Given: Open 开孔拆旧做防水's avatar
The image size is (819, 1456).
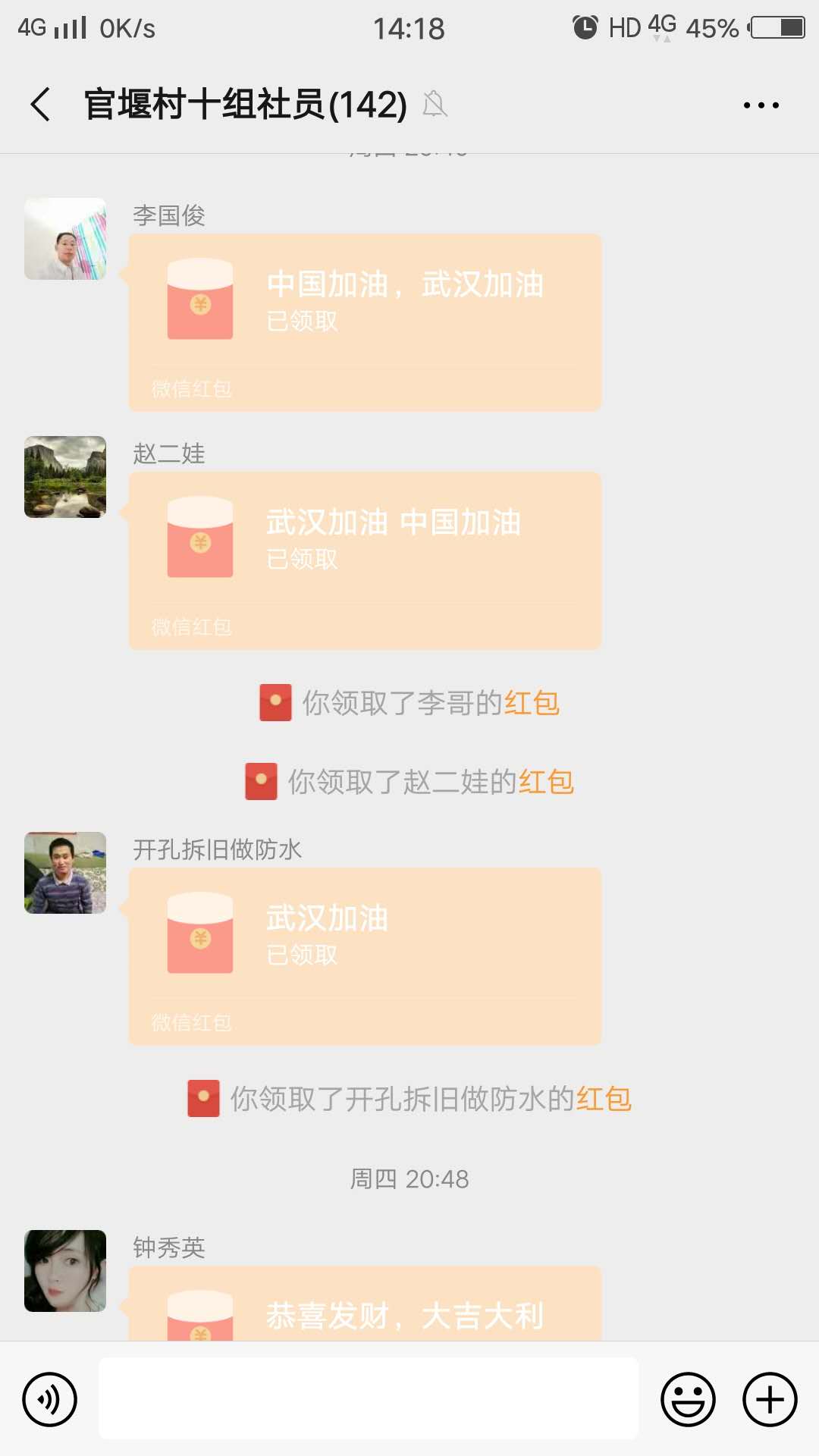Looking at the screenshot, I should tap(65, 873).
